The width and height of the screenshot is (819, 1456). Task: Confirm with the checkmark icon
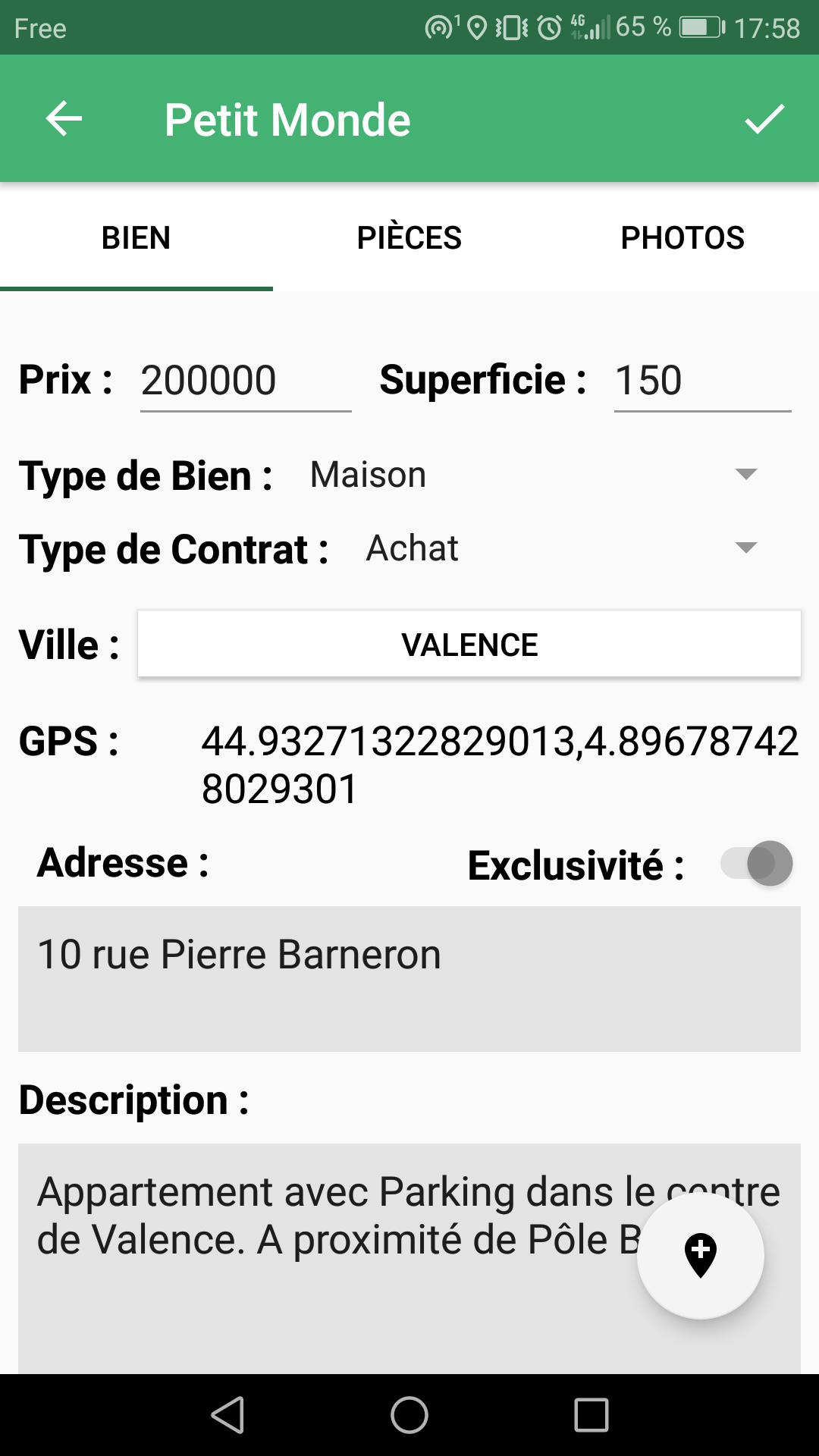pyautogui.click(x=764, y=119)
